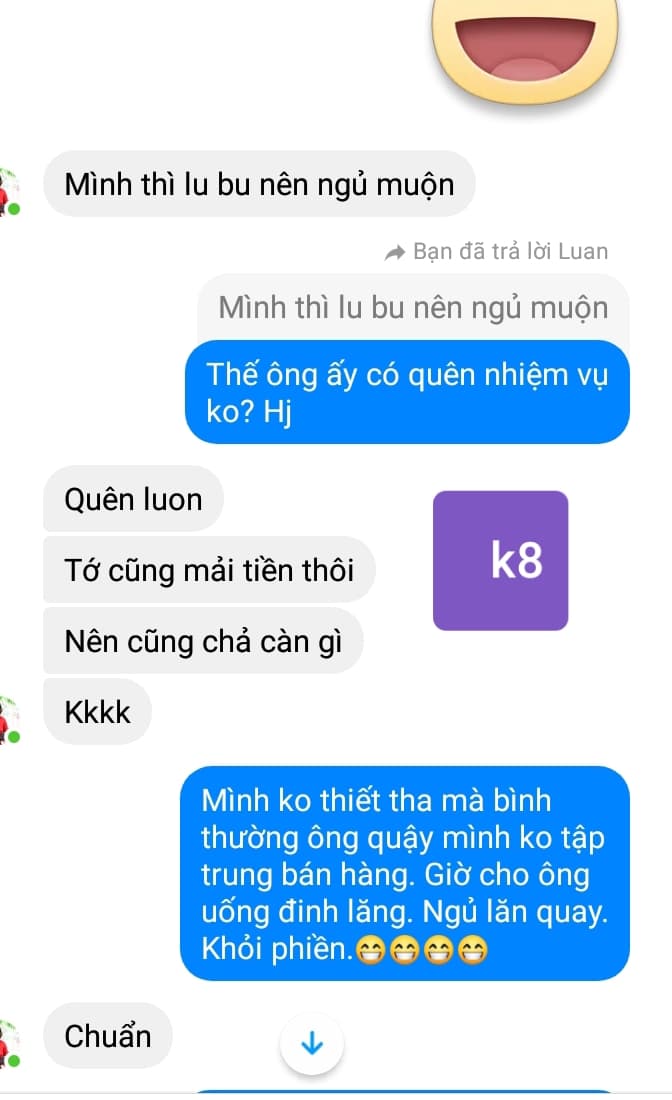
Task: Open sender's avatar beside 'Kkkk' message
Action: click(8, 715)
